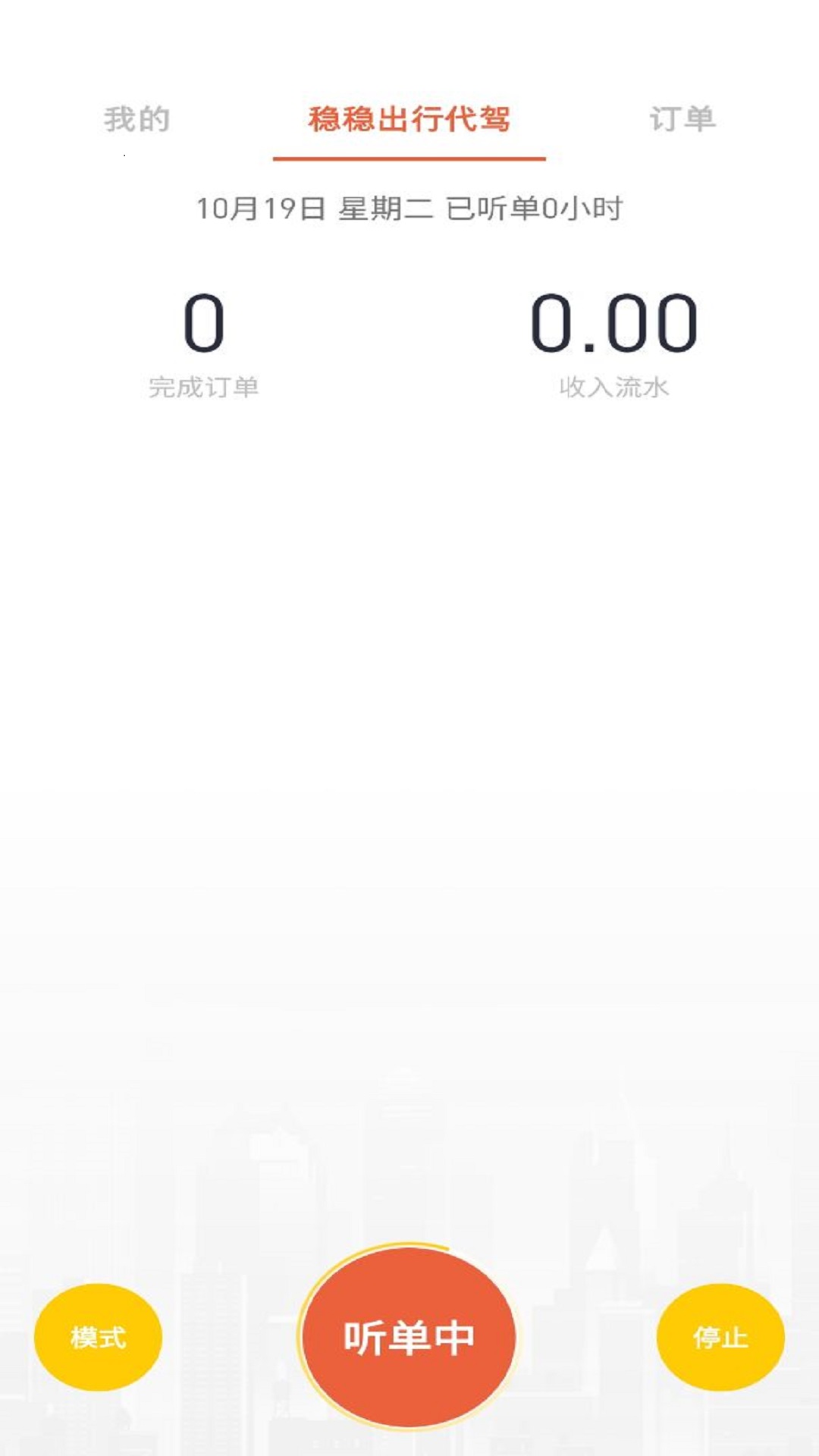The image size is (819, 1456).
Task: Tap the red 听单中 button
Action: click(x=409, y=1337)
